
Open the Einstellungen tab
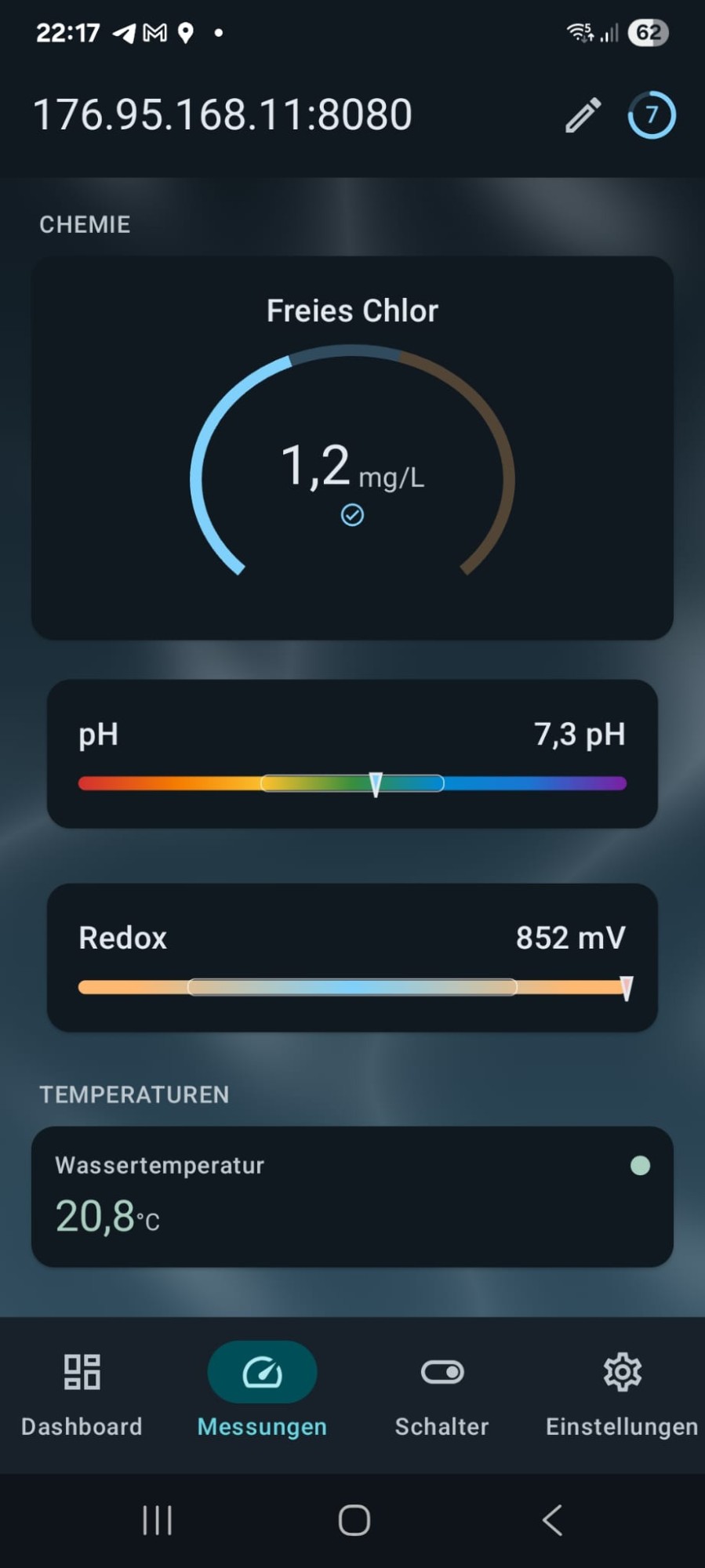pos(622,1396)
